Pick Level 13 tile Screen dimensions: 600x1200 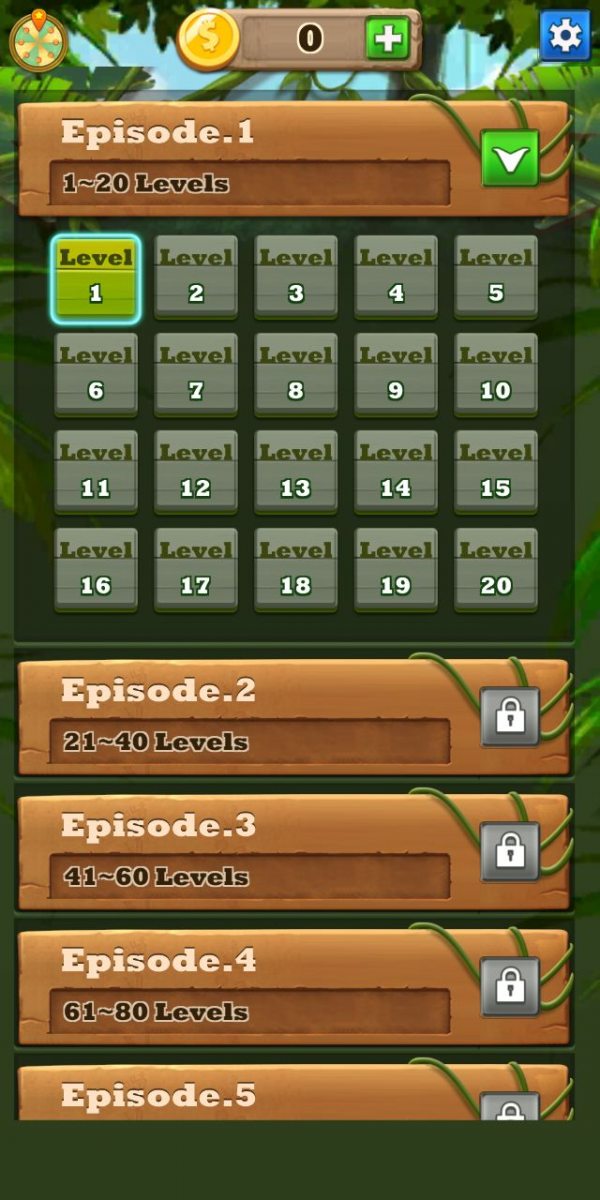[296, 473]
